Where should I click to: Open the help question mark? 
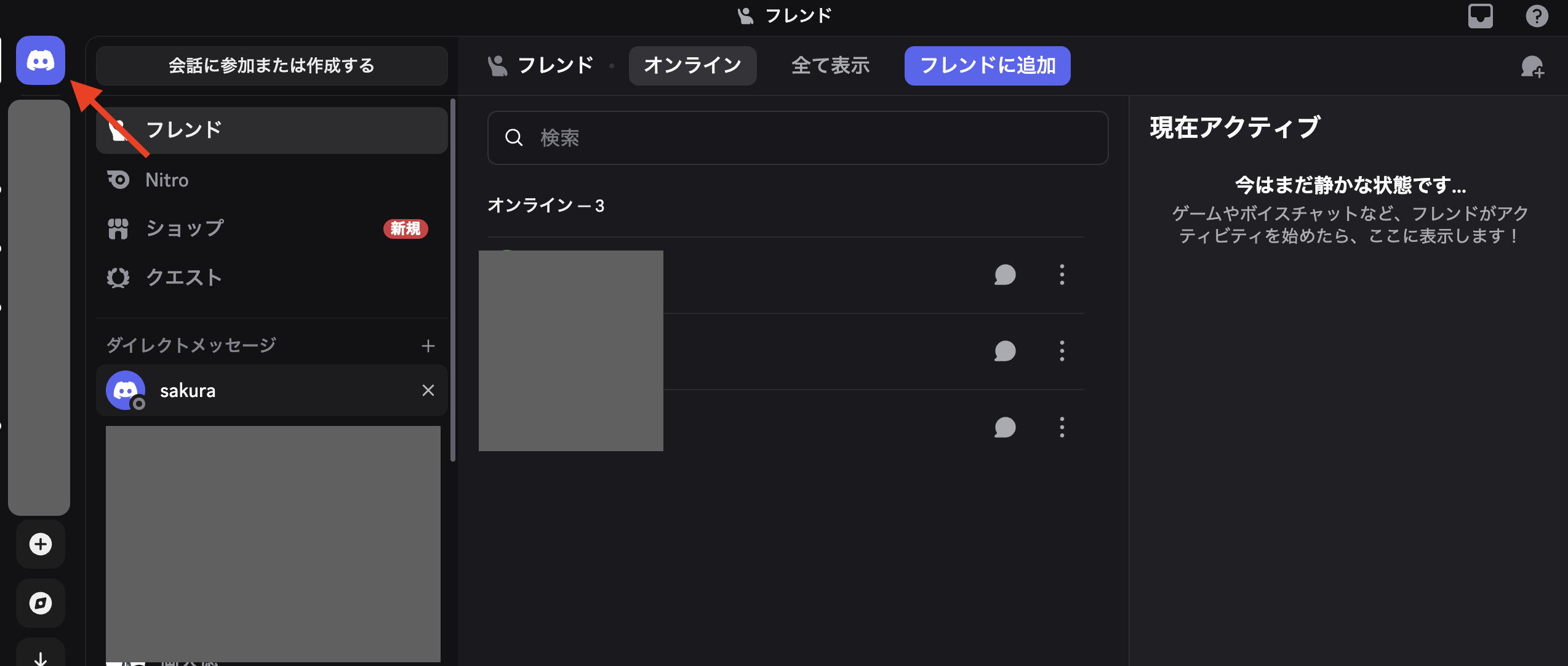(1537, 15)
